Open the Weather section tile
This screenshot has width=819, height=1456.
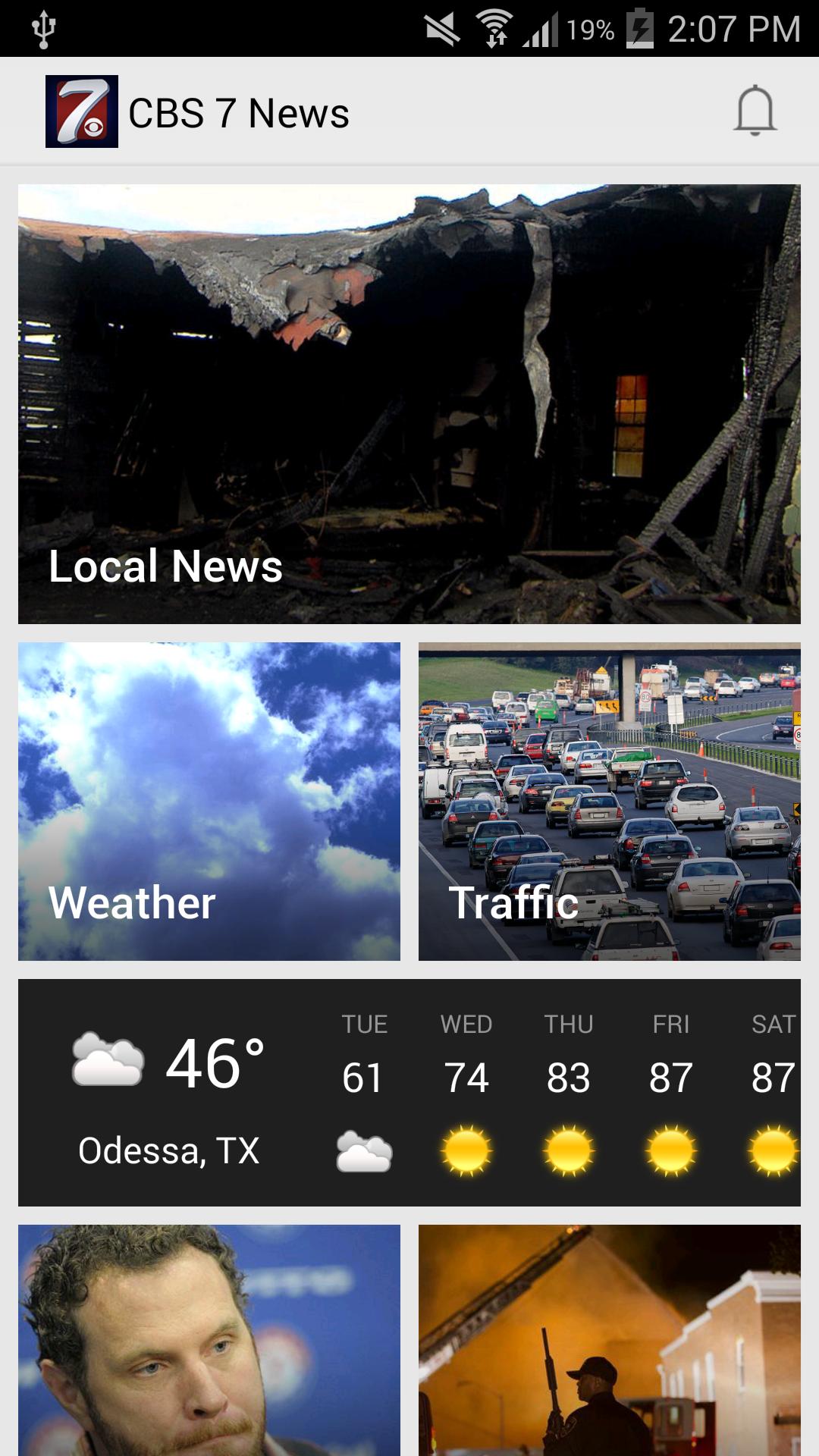pyautogui.click(x=209, y=804)
